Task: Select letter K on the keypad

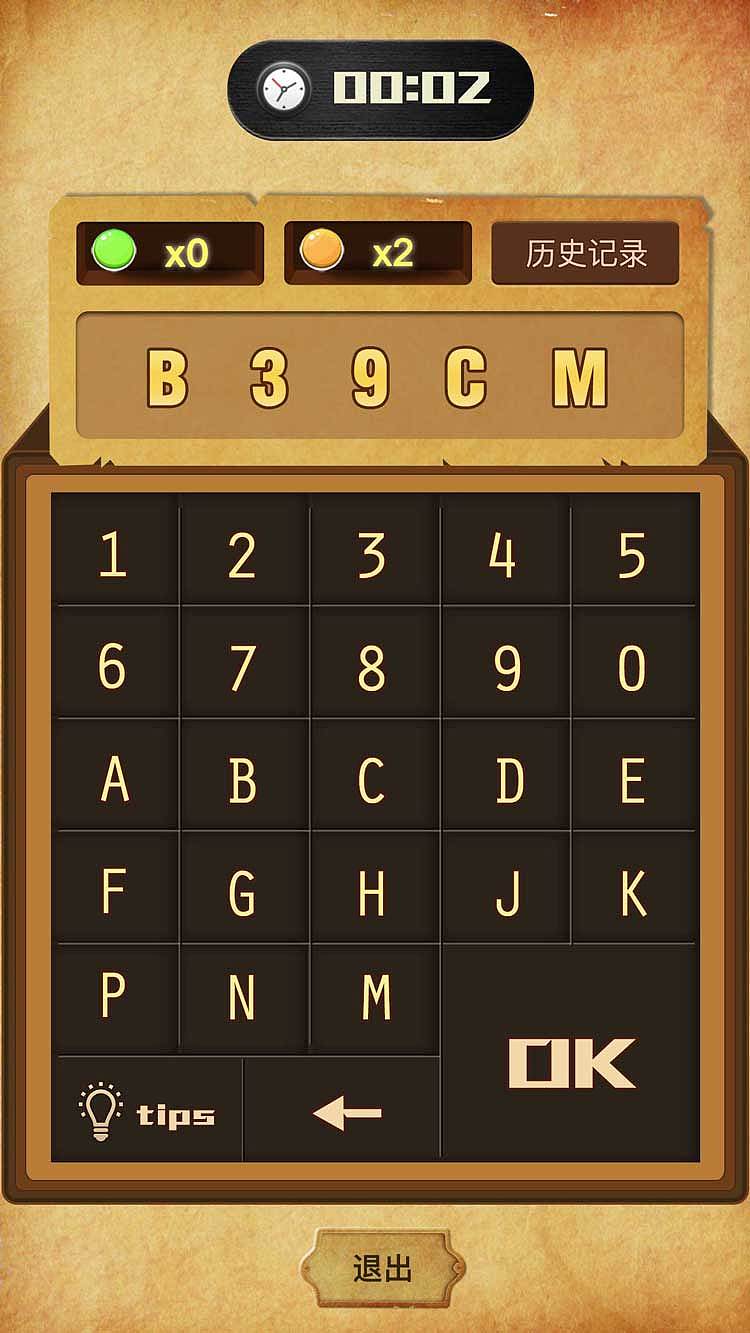Action: (x=632, y=893)
